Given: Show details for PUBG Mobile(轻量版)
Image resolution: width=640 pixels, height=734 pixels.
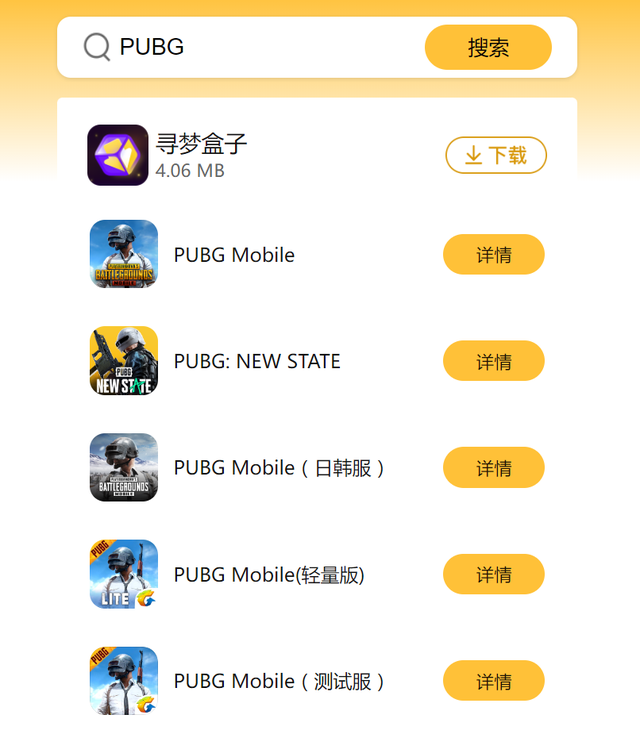Looking at the screenshot, I should pyautogui.click(x=494, y=574).
